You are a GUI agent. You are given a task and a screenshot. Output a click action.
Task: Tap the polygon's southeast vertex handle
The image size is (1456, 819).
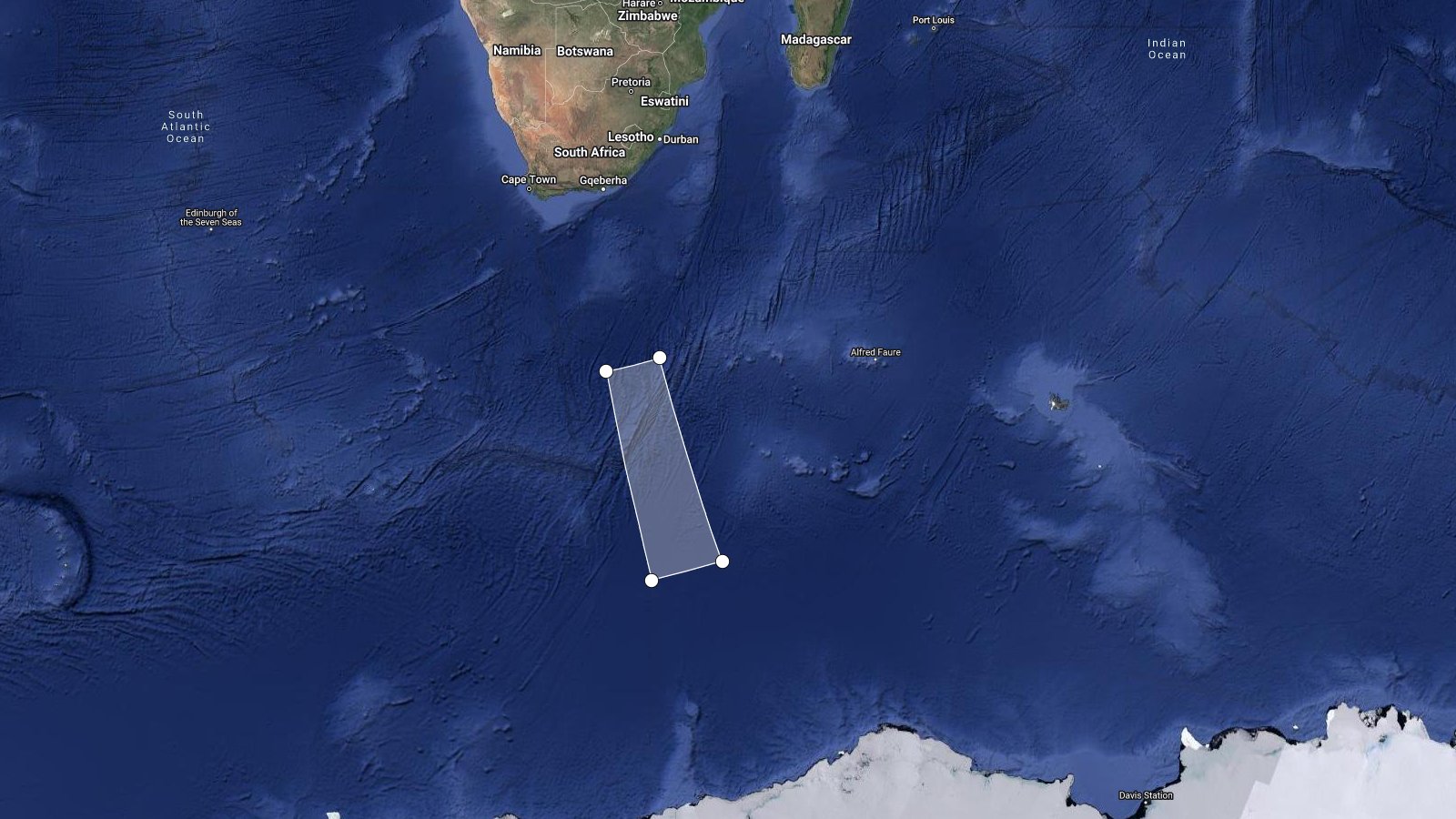click(x=723, y=561)
